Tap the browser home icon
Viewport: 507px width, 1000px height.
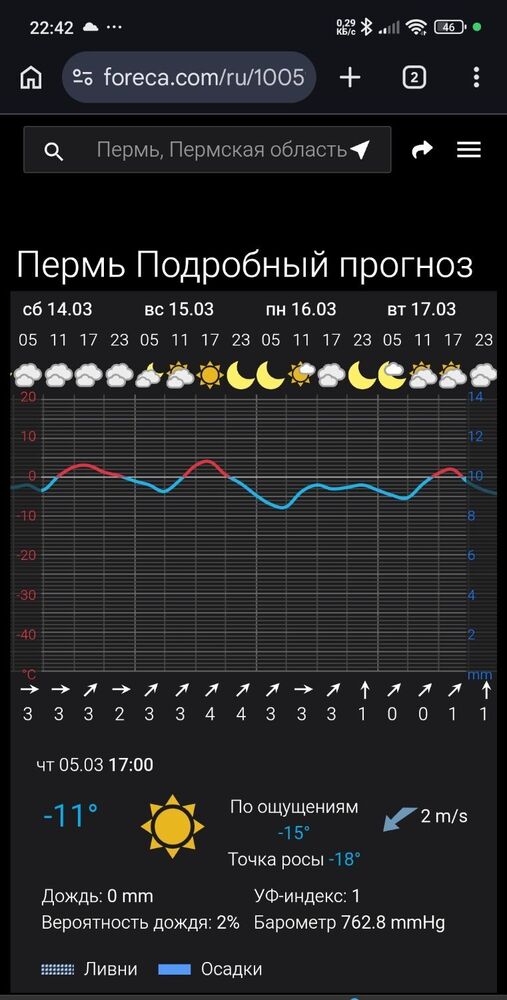[x=31, y=78]
